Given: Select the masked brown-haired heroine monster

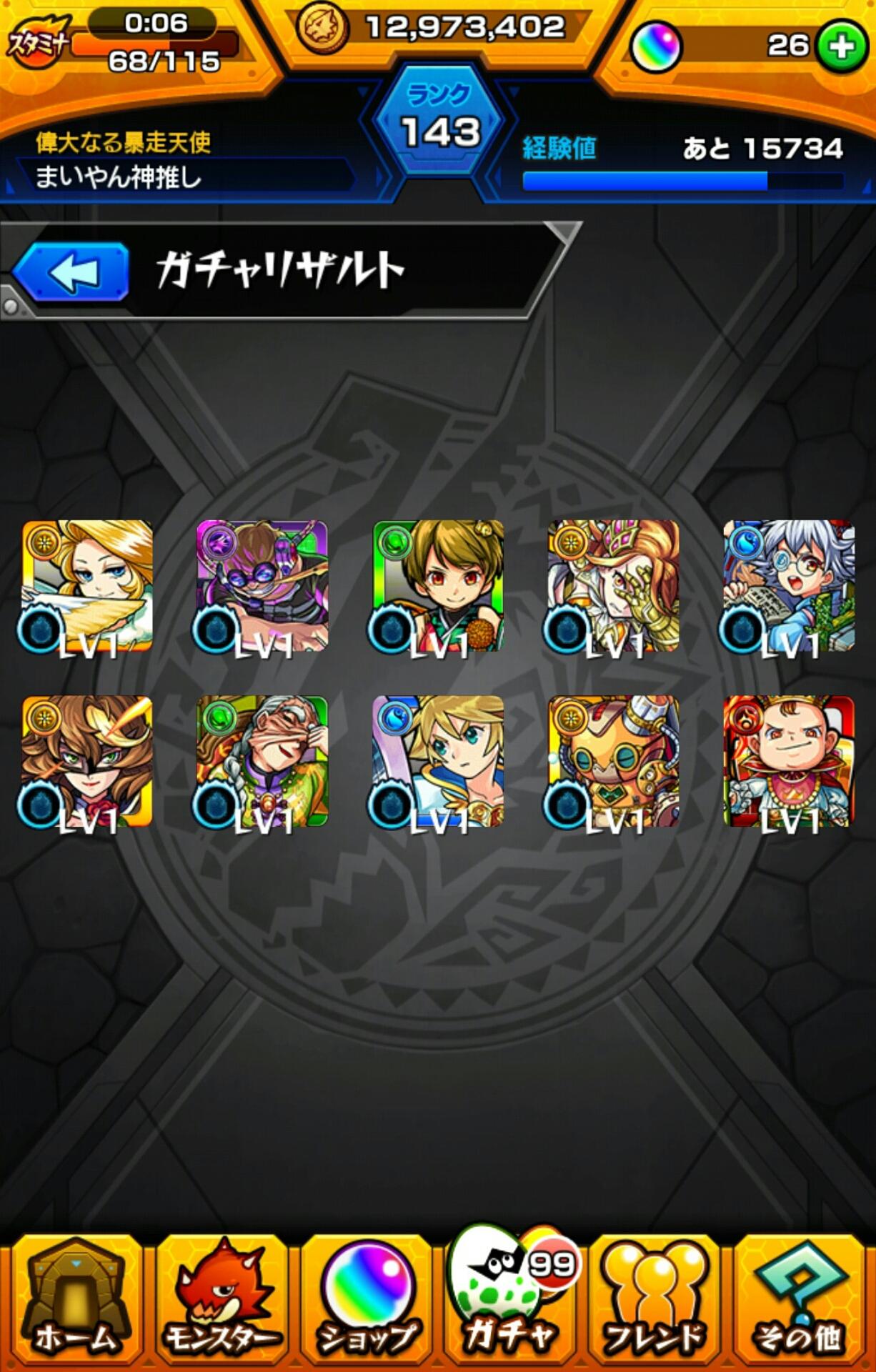Looking at the screenshot, I should pyautogui.click(x=87, y=762).
